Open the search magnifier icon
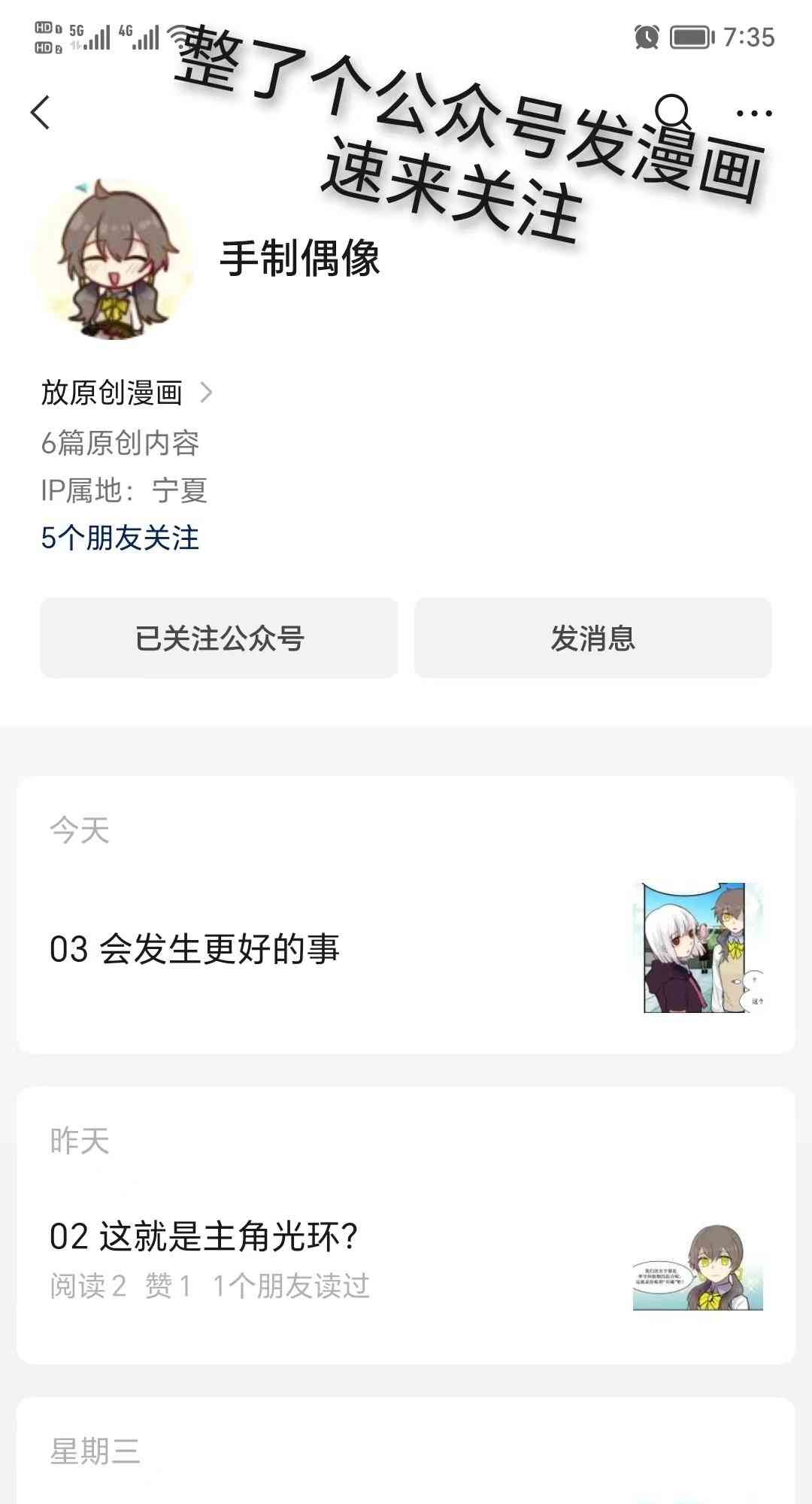Image resolution: width=812 pixels, height=1504 pixels. [x=671, y=113]
